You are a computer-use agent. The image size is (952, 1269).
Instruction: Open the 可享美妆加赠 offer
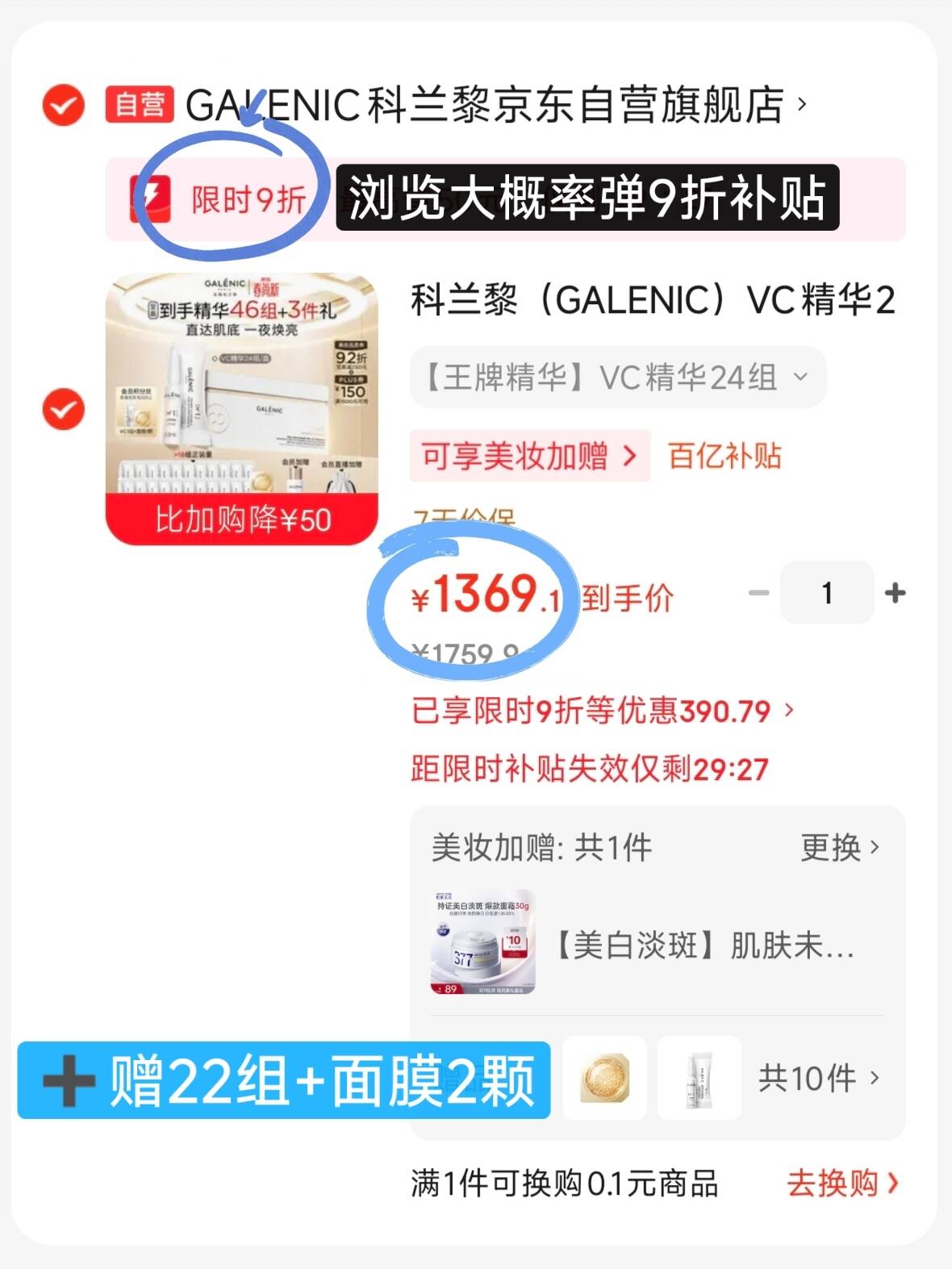pyautogui.click(x=530, y=456)
